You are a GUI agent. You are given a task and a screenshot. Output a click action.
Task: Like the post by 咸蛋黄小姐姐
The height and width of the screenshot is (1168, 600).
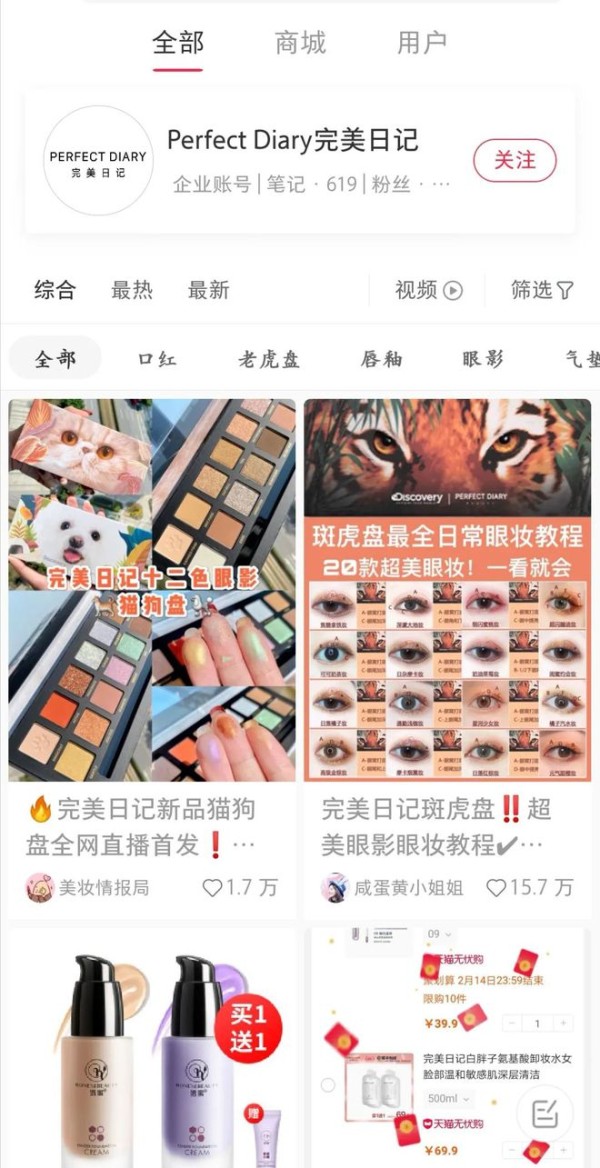click(x=530, y=887)
